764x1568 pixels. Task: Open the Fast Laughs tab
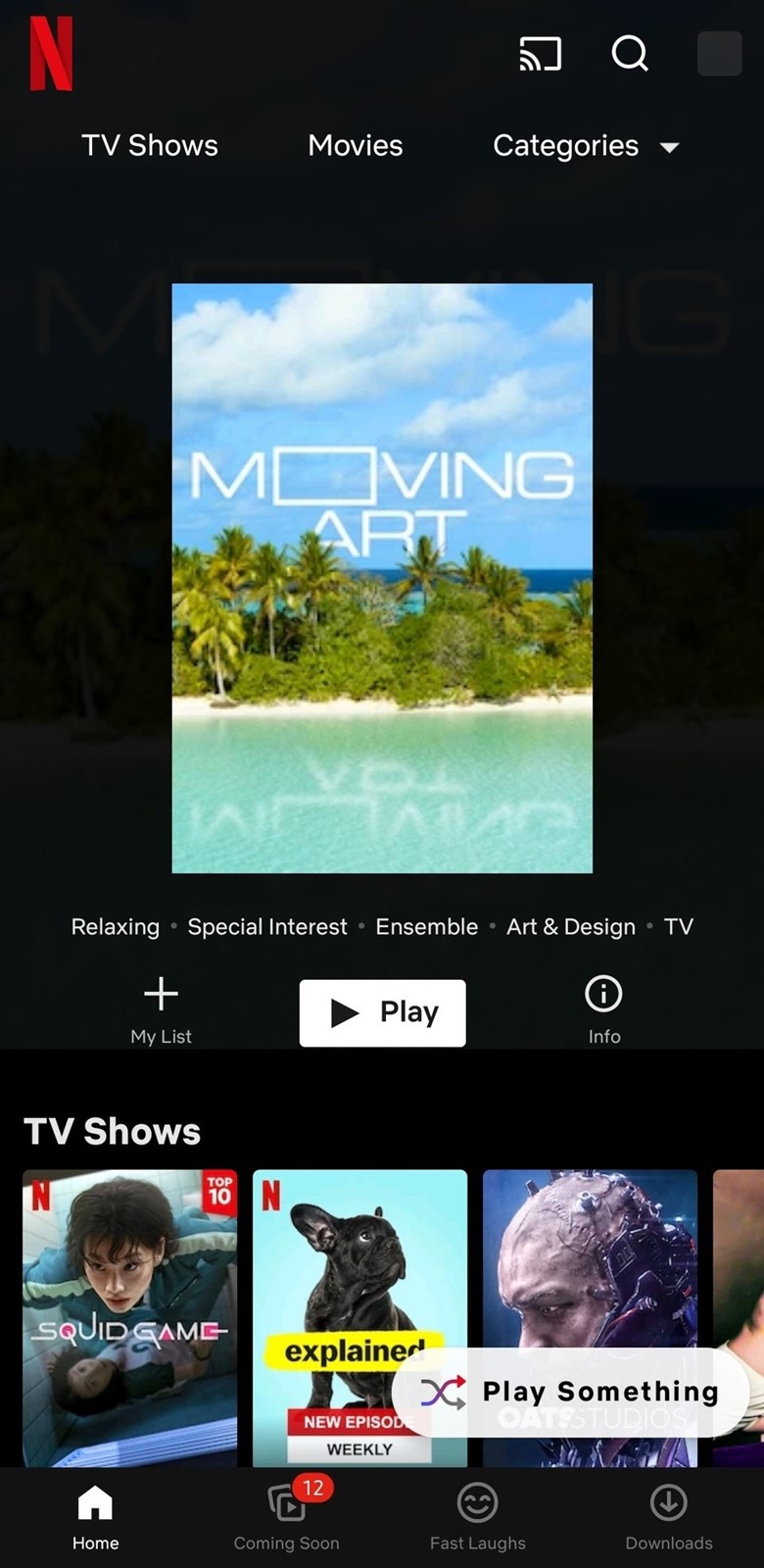[478, 1518]
